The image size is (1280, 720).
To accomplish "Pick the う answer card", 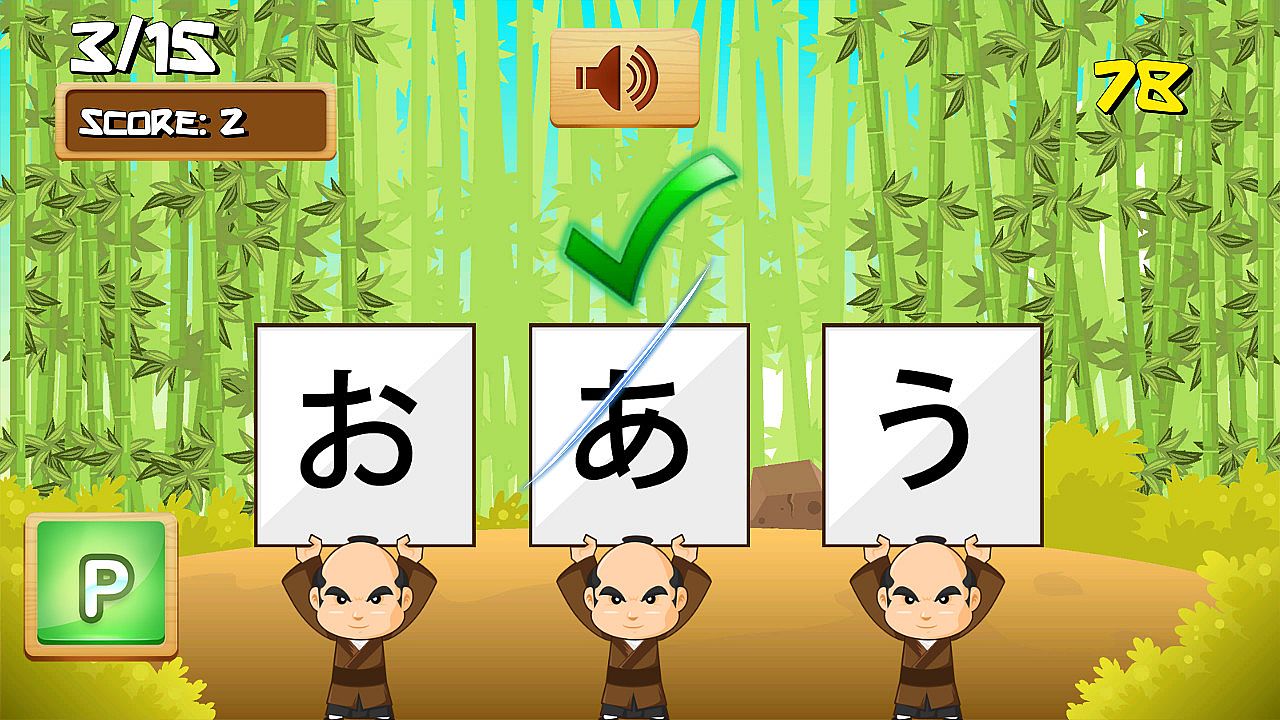I will click(932, 435).
